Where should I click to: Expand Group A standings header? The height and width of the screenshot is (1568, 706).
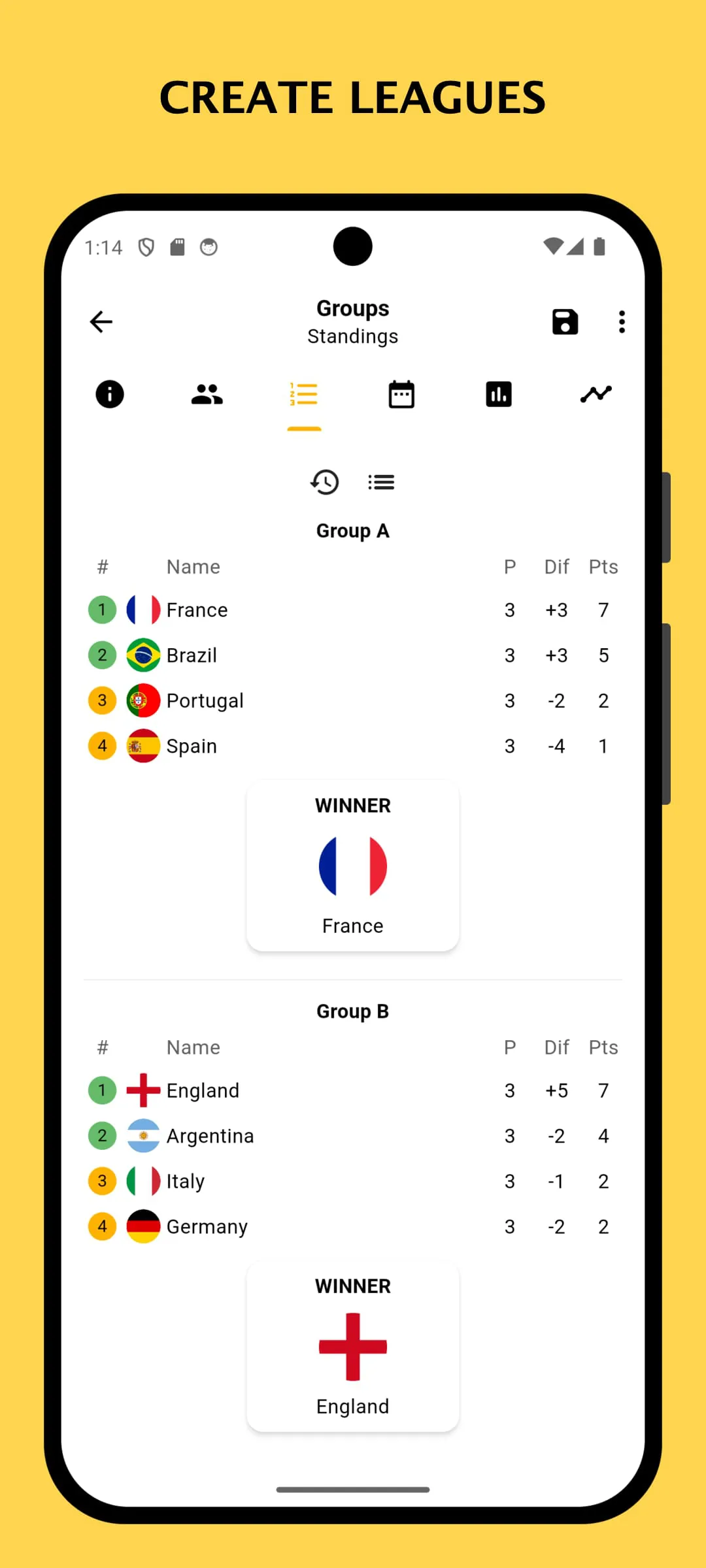pos(352,531)
